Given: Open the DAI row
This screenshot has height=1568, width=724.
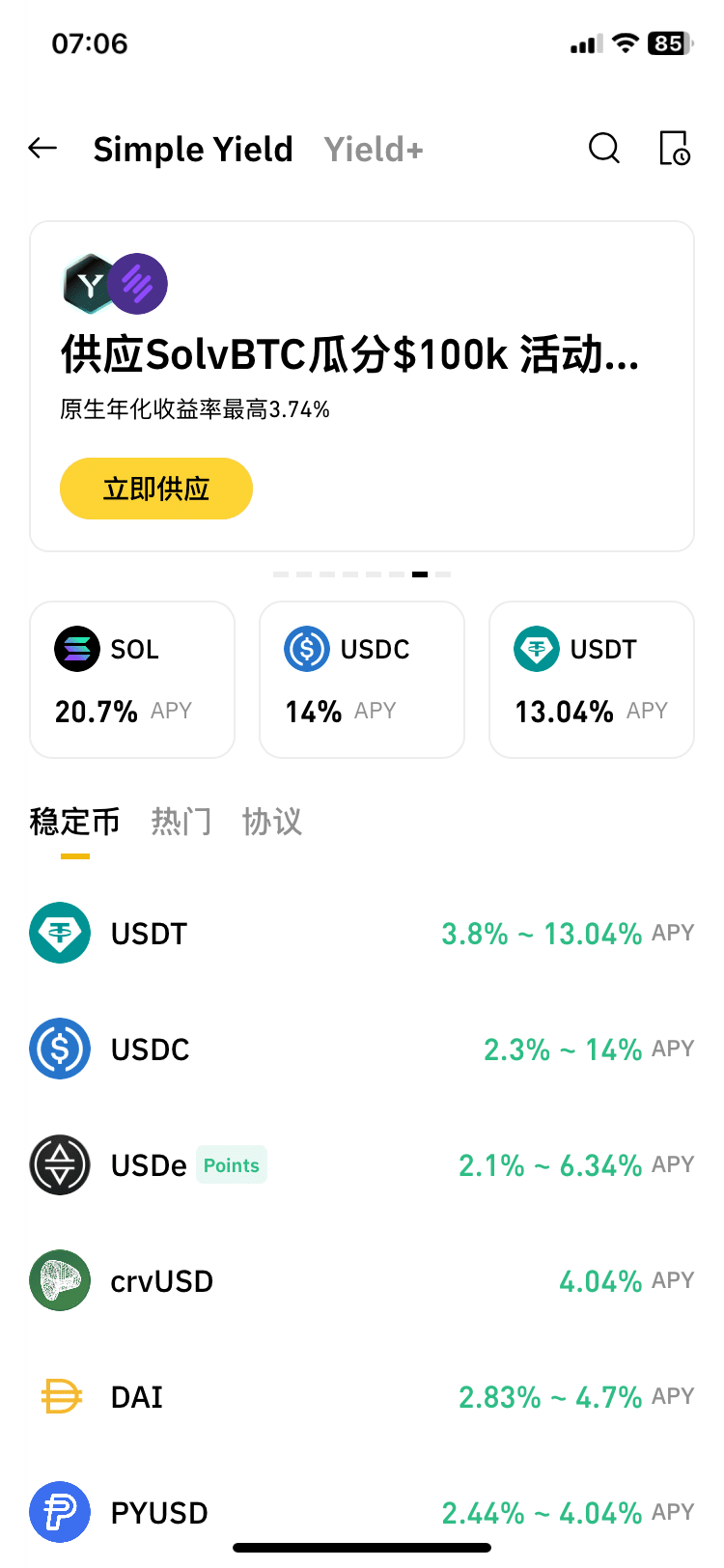Looking at the screenshot, I should click(x=362, y=1397).
